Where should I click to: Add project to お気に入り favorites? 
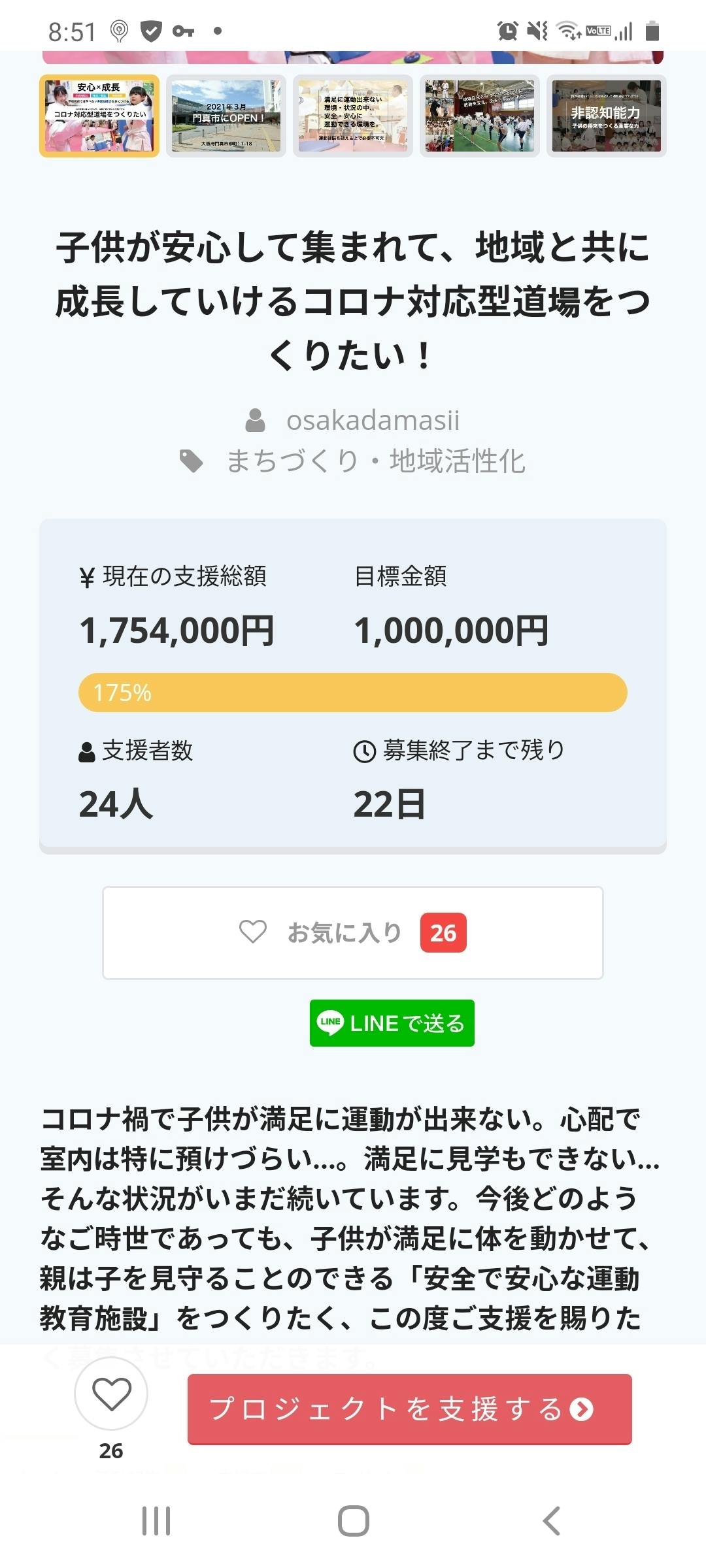pos(352,932)
